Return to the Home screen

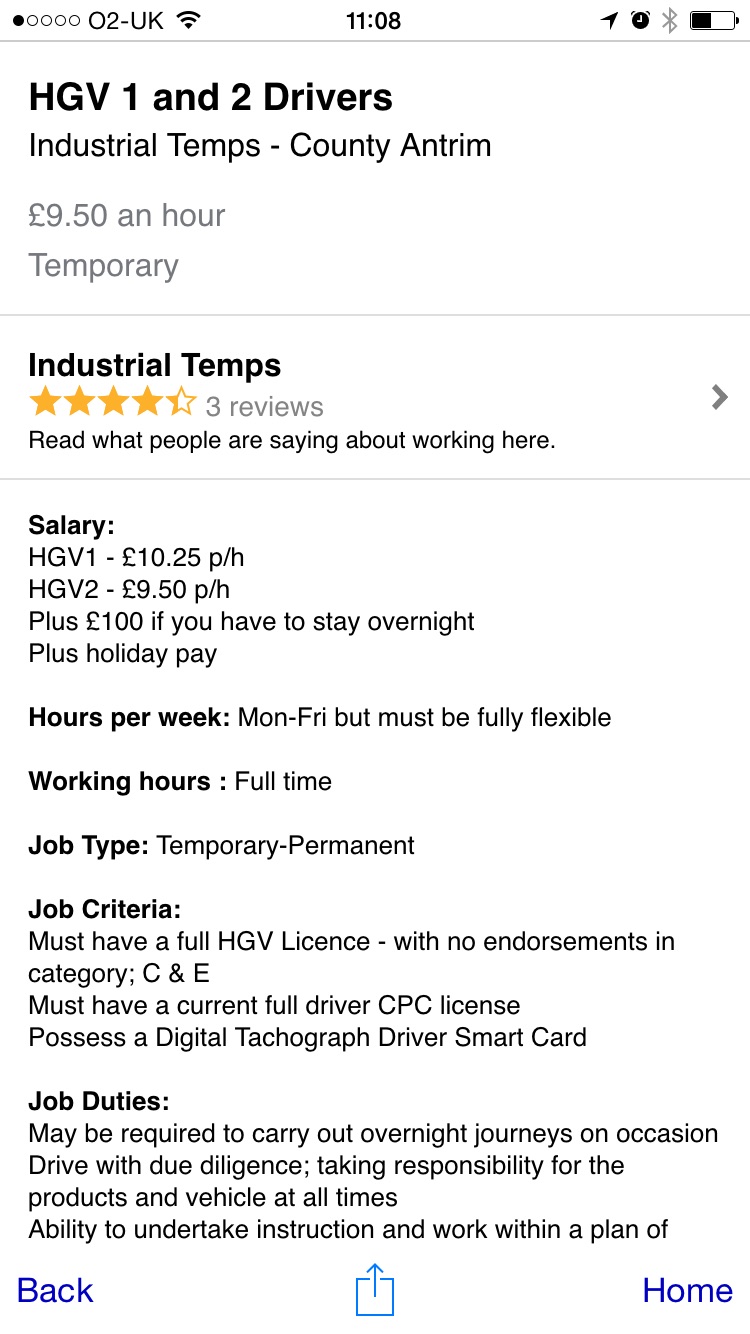(687, 1290)
